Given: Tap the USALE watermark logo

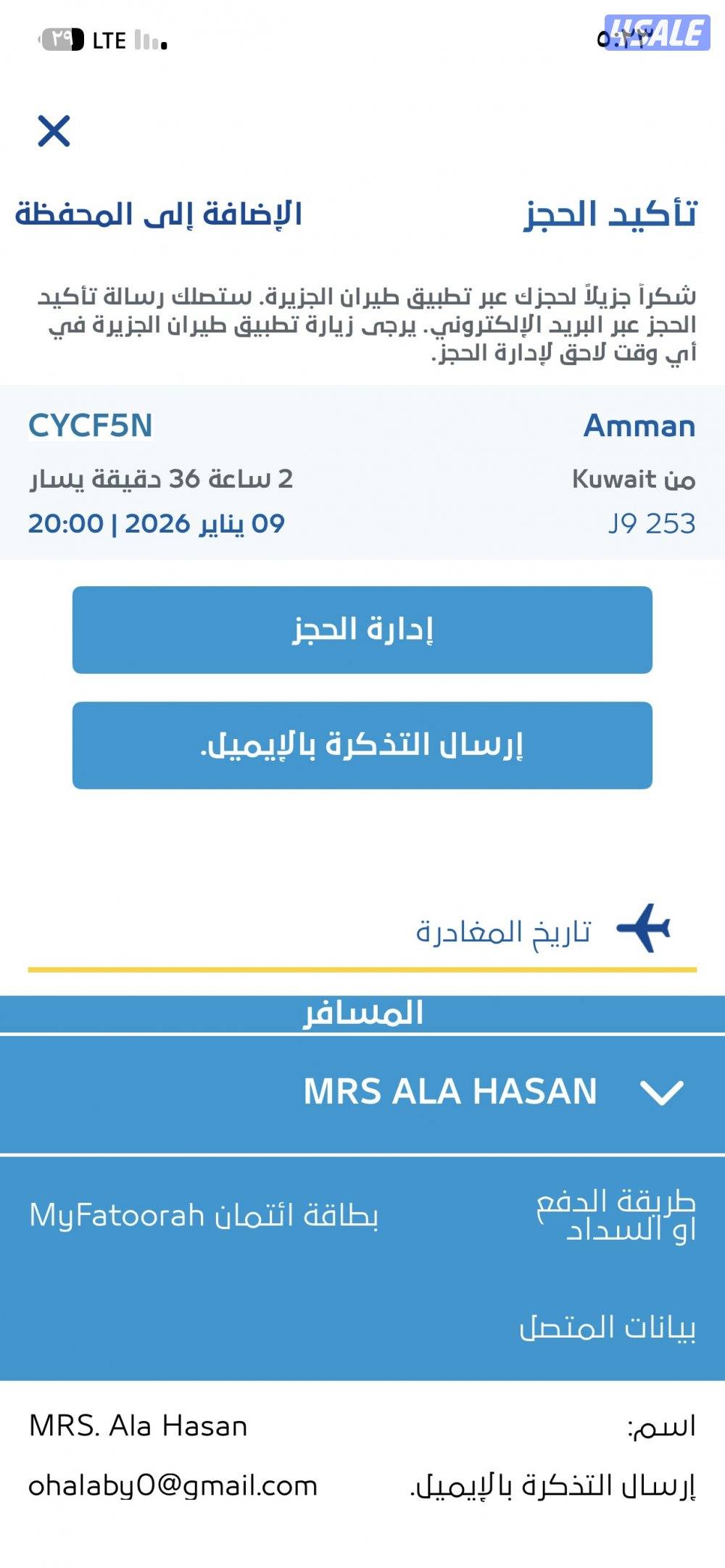Looking at the screenshot, I should tap(655, 32).
